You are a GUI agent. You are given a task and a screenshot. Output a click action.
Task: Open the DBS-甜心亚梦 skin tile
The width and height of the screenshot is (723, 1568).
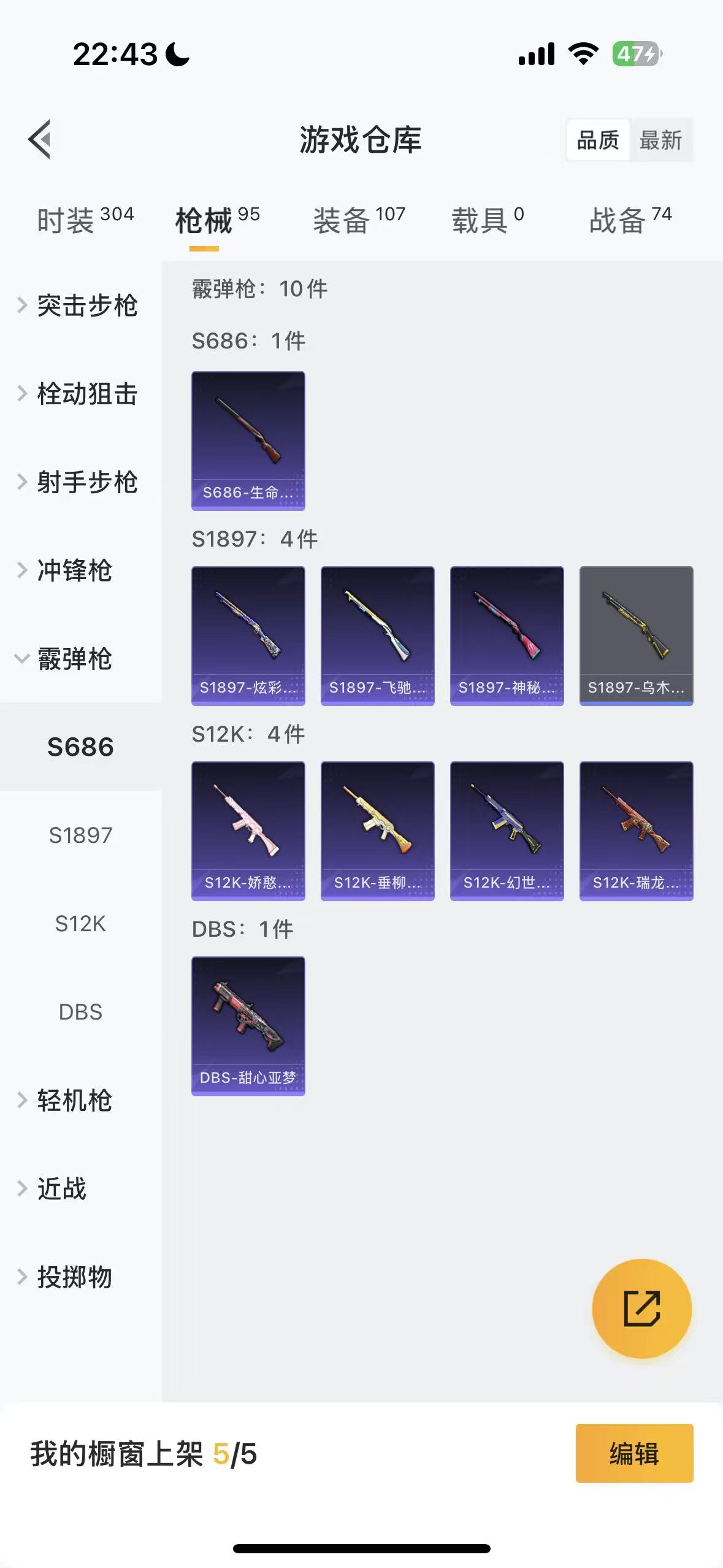[248, 1026]
